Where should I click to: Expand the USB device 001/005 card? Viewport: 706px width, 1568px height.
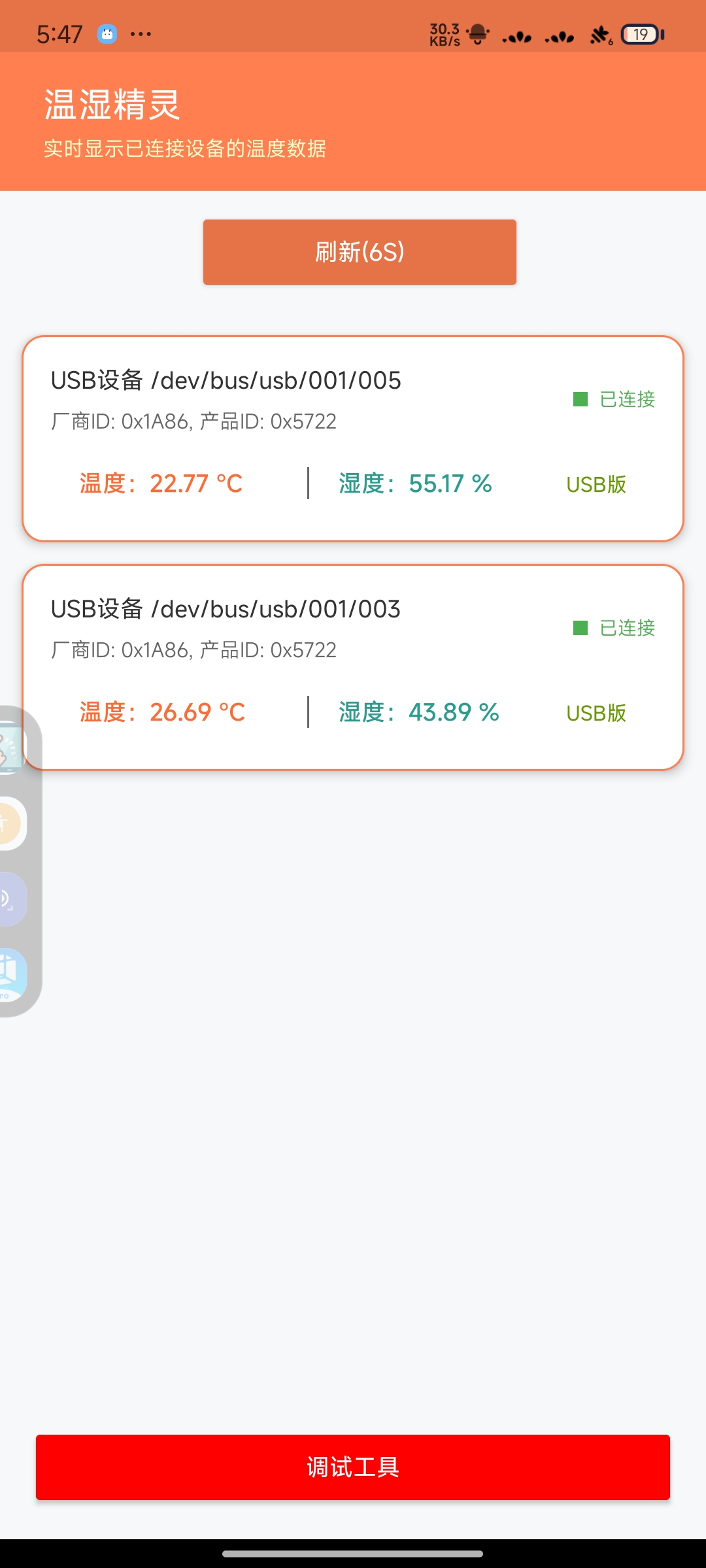pos(353,439)
